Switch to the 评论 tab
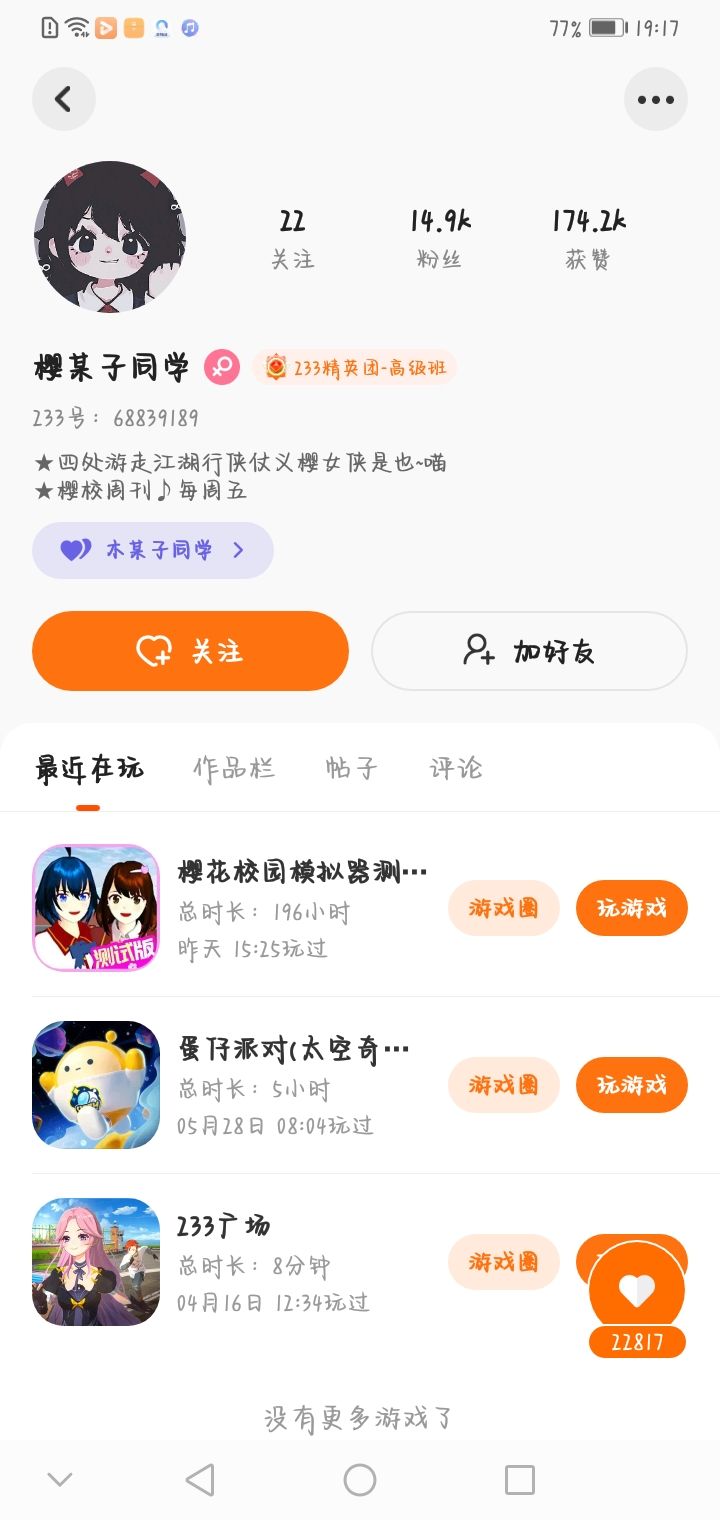This screenshot has height=1520, width=720. coord(456,768)
